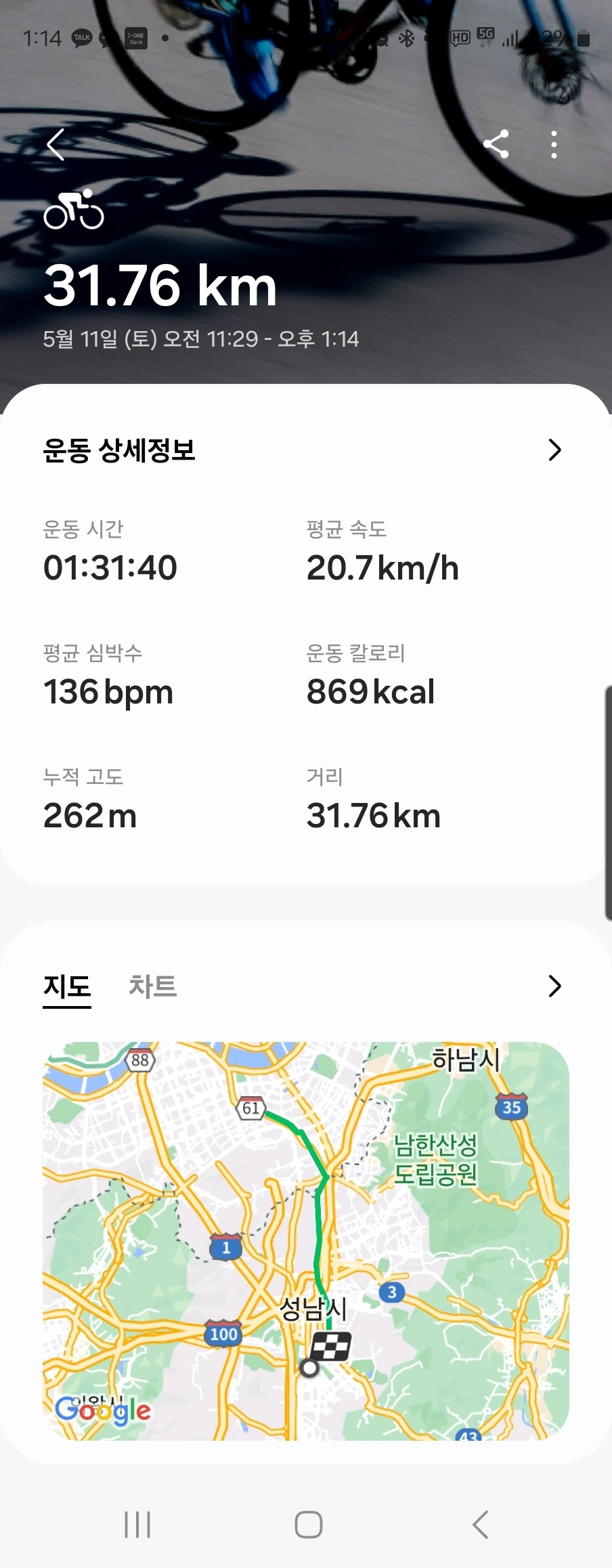Image resolution: width=612 pixels, height=1568 pixels.
Task: Share this cycling workout
Action: point(496,144)
